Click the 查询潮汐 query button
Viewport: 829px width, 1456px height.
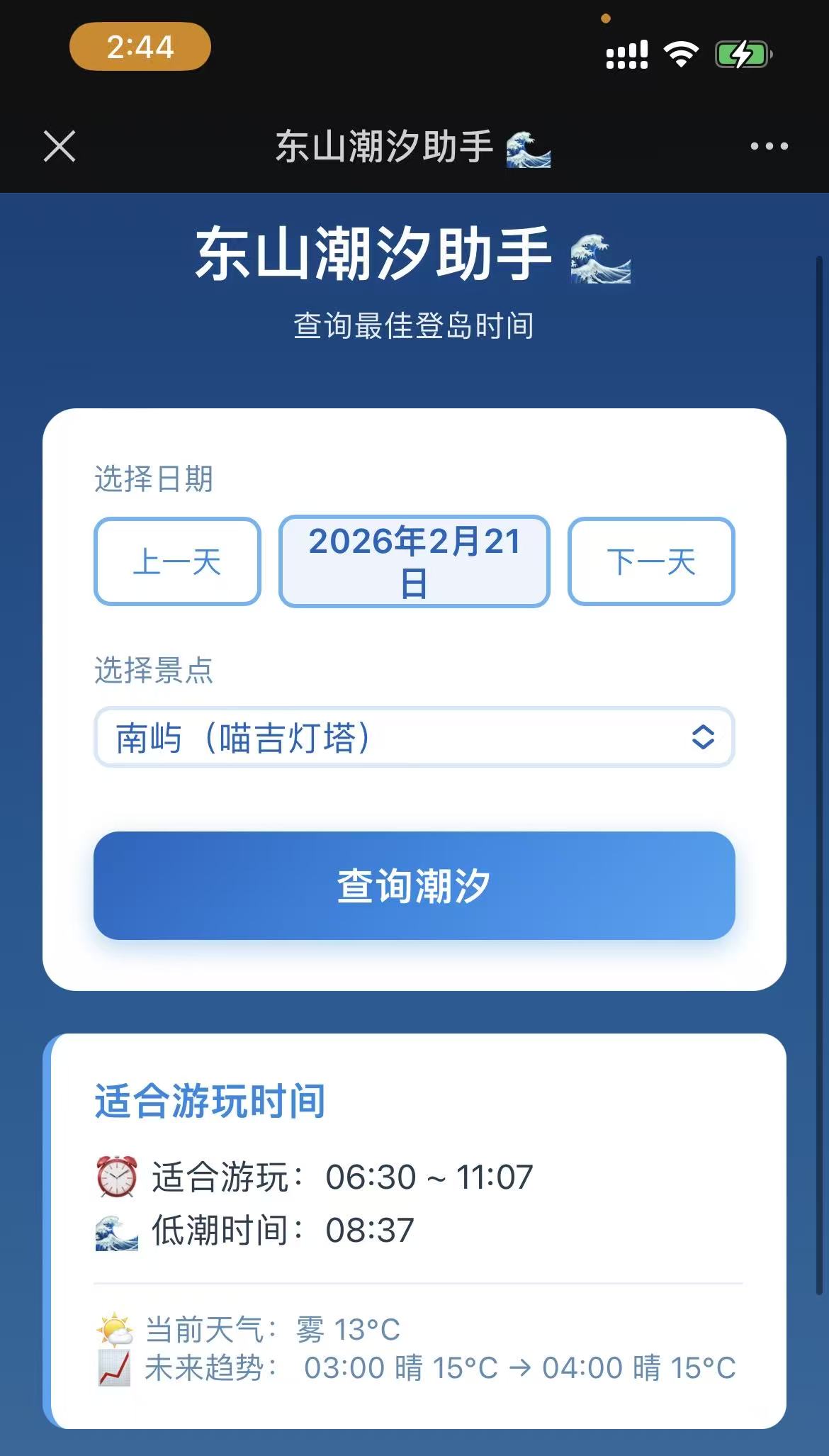(x=414, y=885)
